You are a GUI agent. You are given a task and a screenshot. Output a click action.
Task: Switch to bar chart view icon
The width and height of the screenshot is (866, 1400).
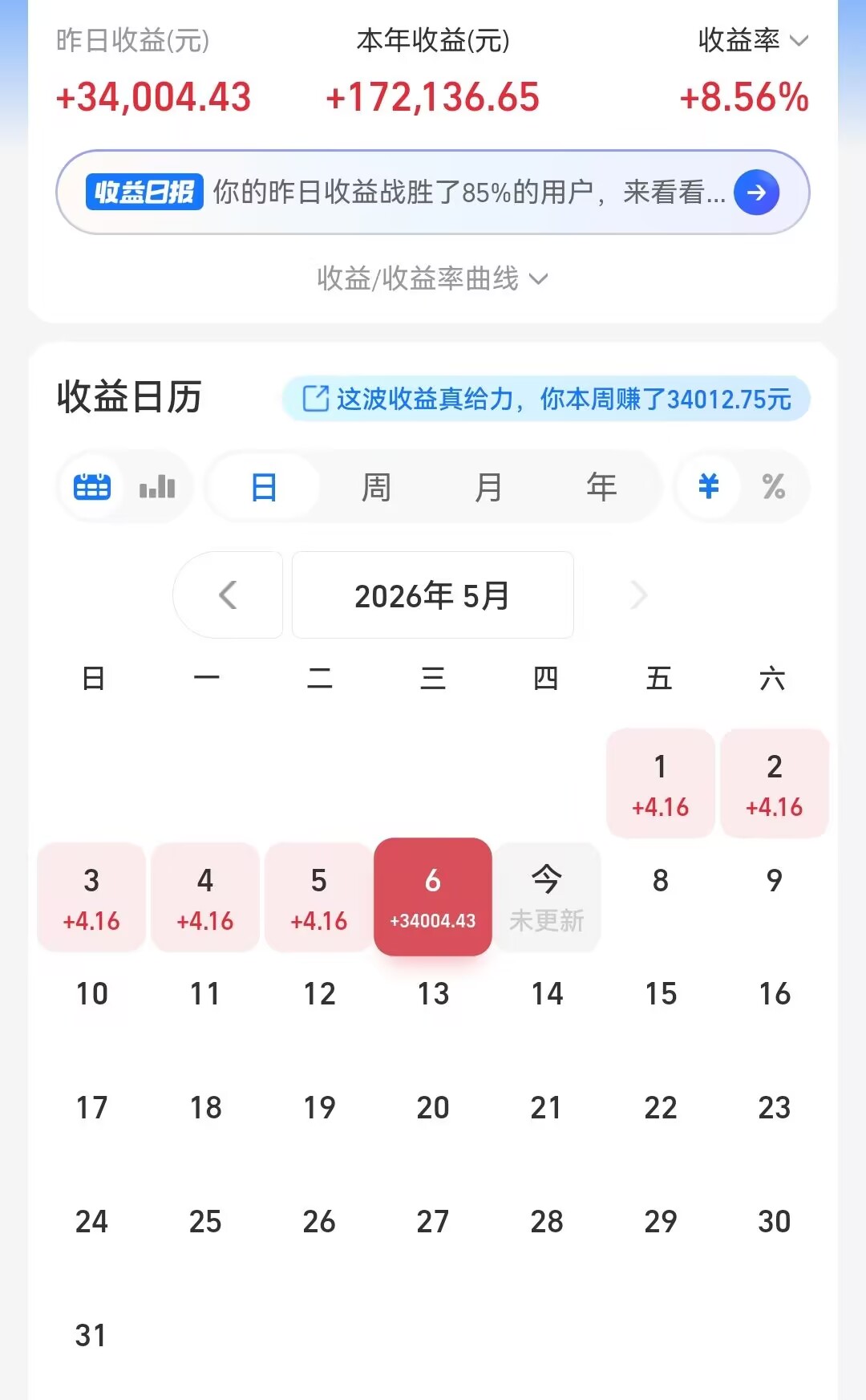coord(157,487)
